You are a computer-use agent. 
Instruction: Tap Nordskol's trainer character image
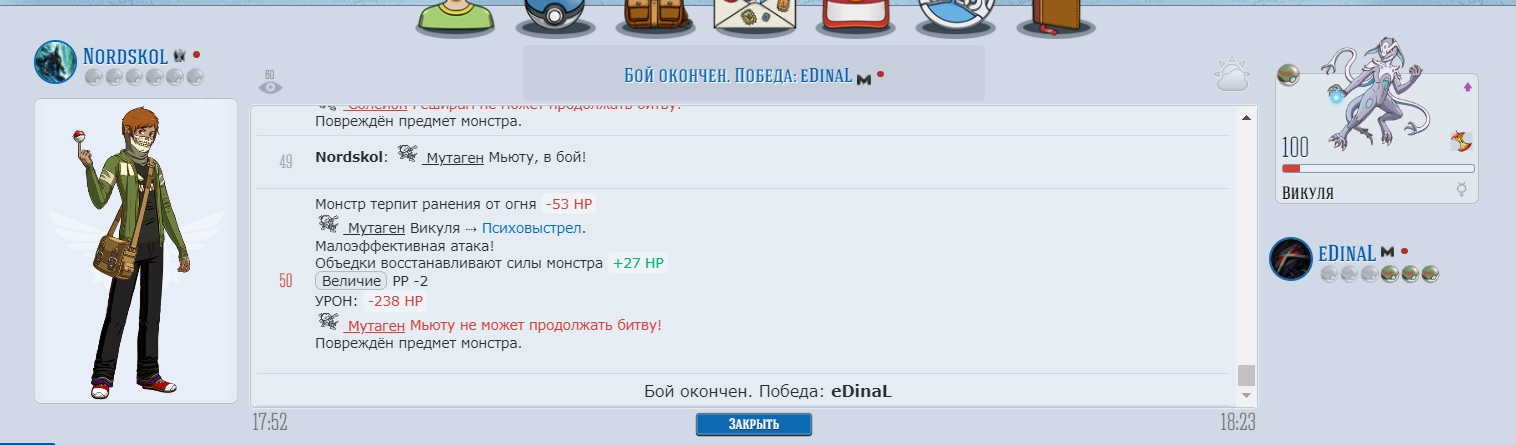tap(136, 250)
